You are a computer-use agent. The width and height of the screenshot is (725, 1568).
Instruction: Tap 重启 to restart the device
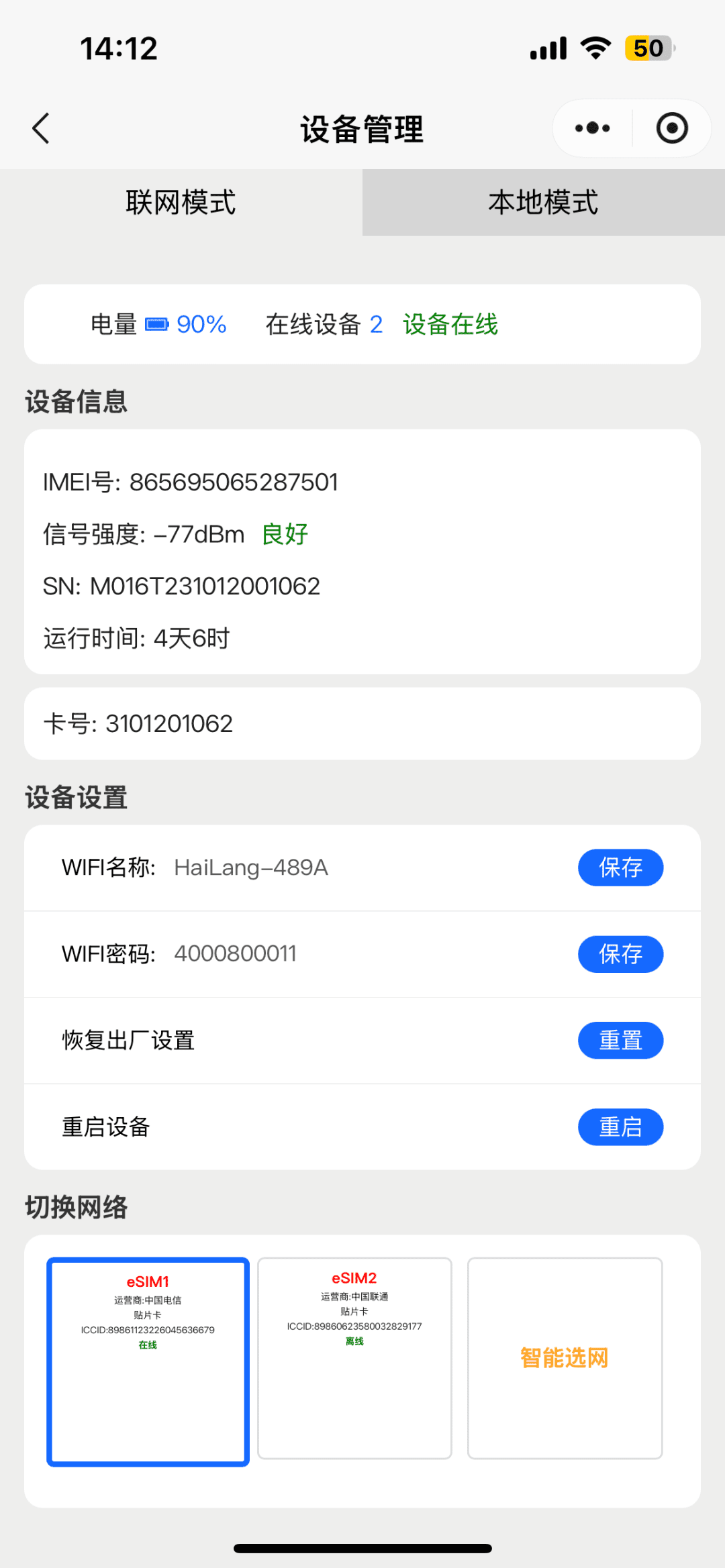[620, 1127]
